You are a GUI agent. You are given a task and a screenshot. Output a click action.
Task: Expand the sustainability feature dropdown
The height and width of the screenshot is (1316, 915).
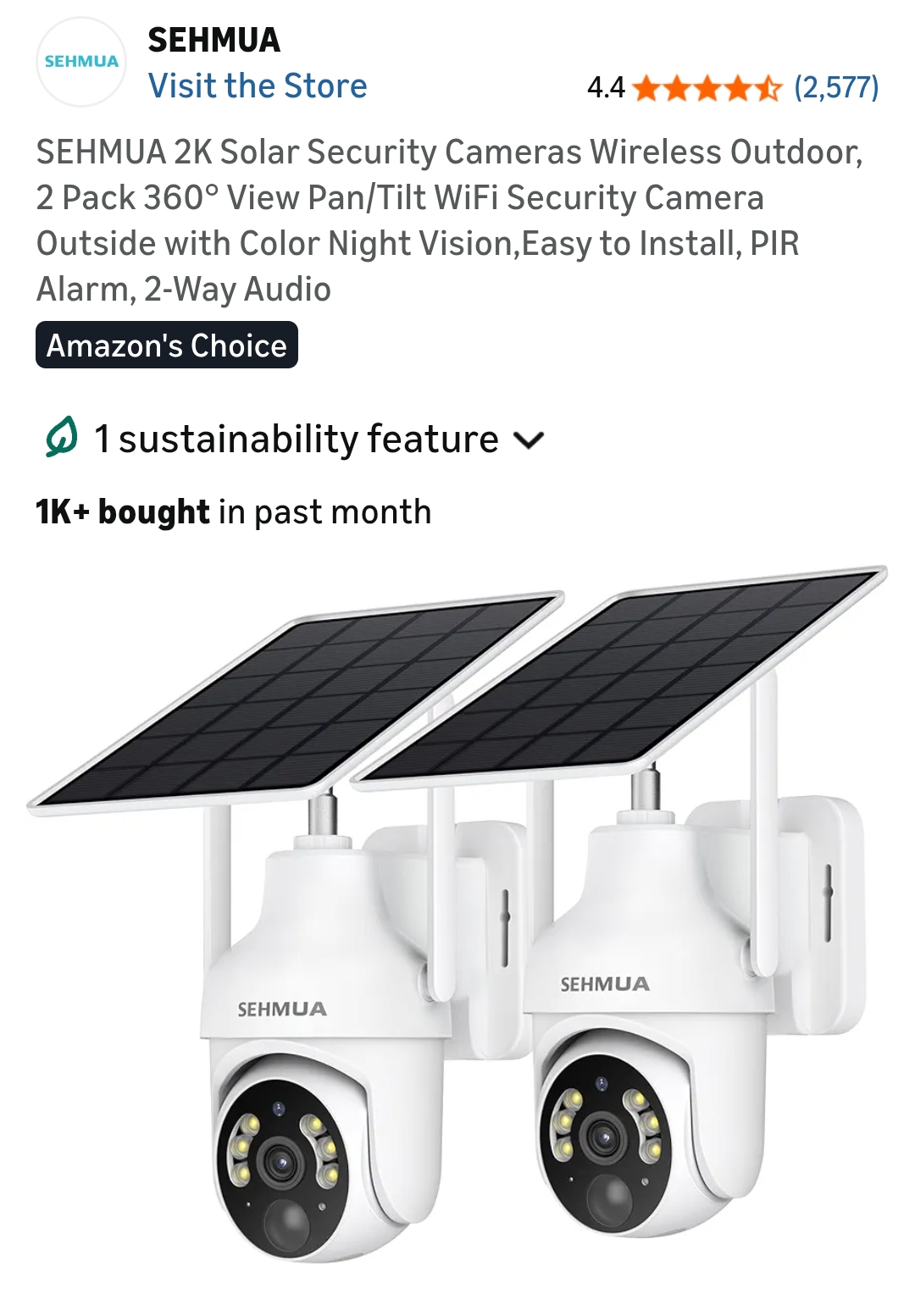point(529,440)
